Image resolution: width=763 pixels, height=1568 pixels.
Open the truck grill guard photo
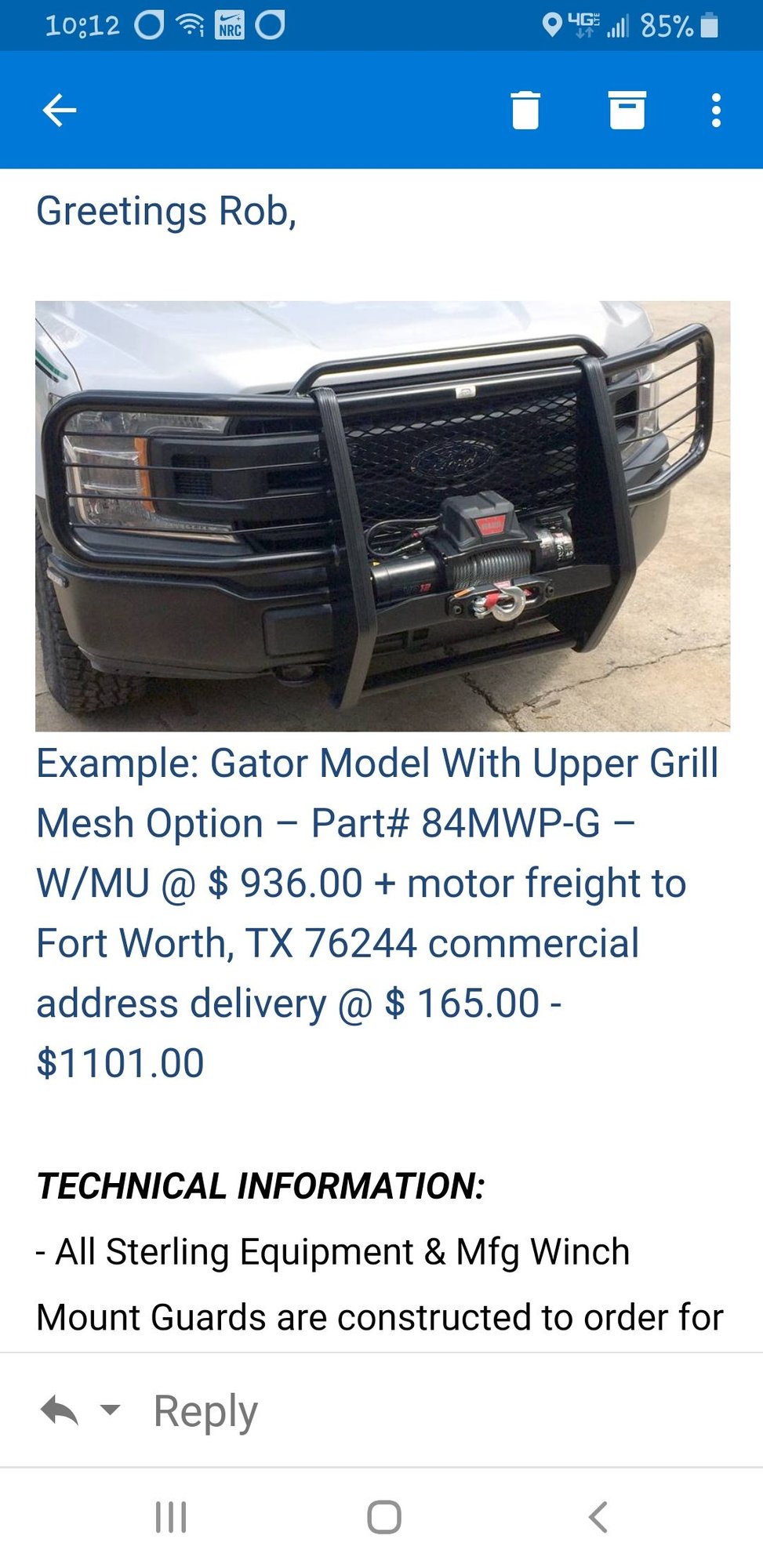[383, 516]
